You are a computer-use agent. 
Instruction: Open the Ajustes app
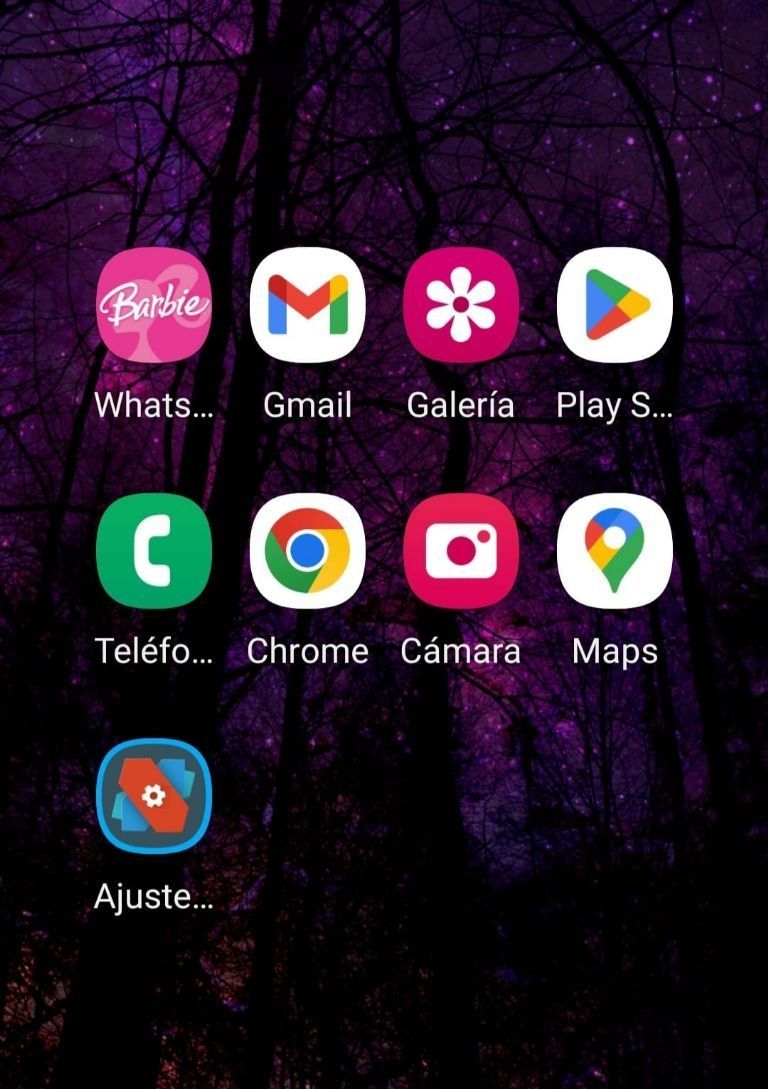[154, 796]
